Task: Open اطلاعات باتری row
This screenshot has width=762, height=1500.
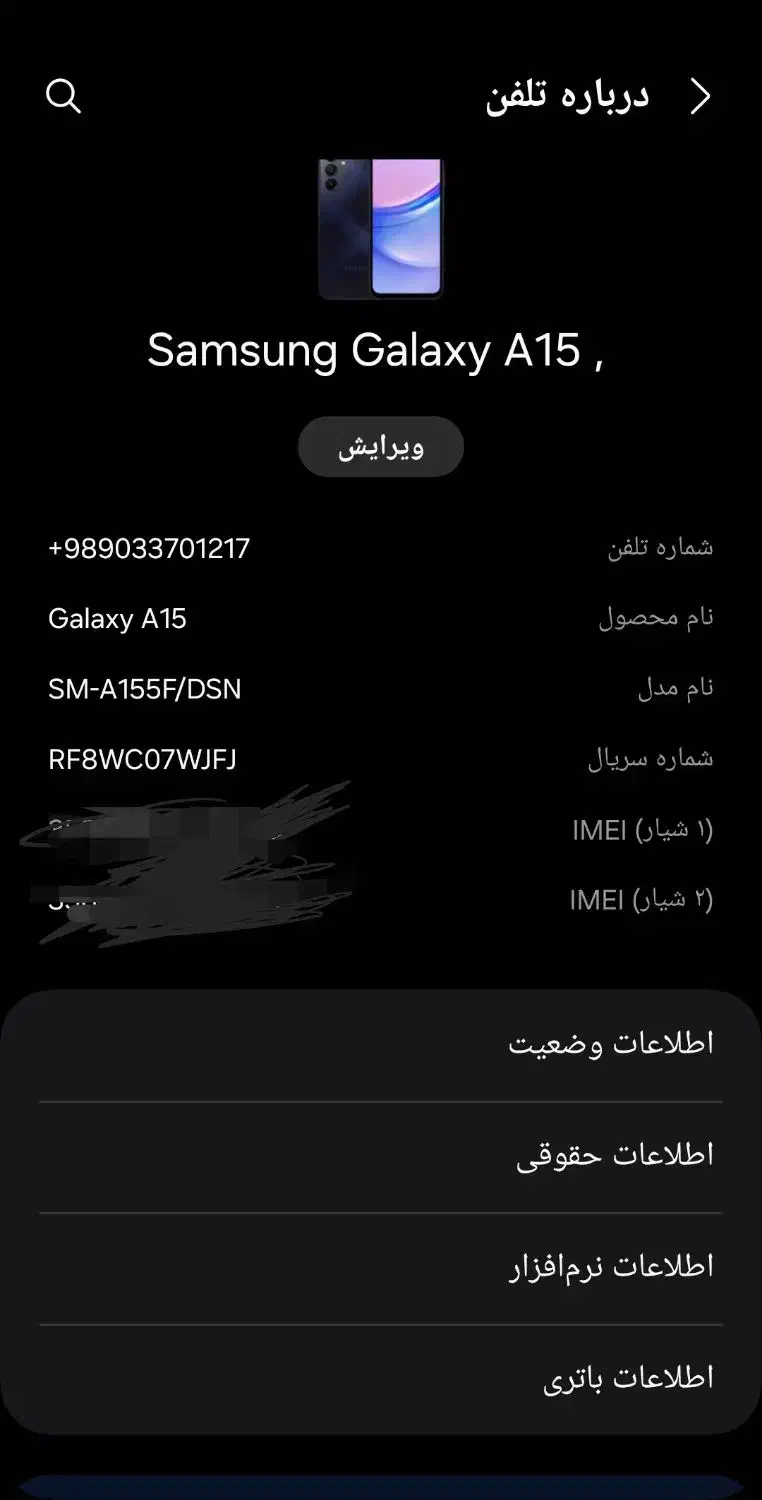Action: coord(381,1380)
